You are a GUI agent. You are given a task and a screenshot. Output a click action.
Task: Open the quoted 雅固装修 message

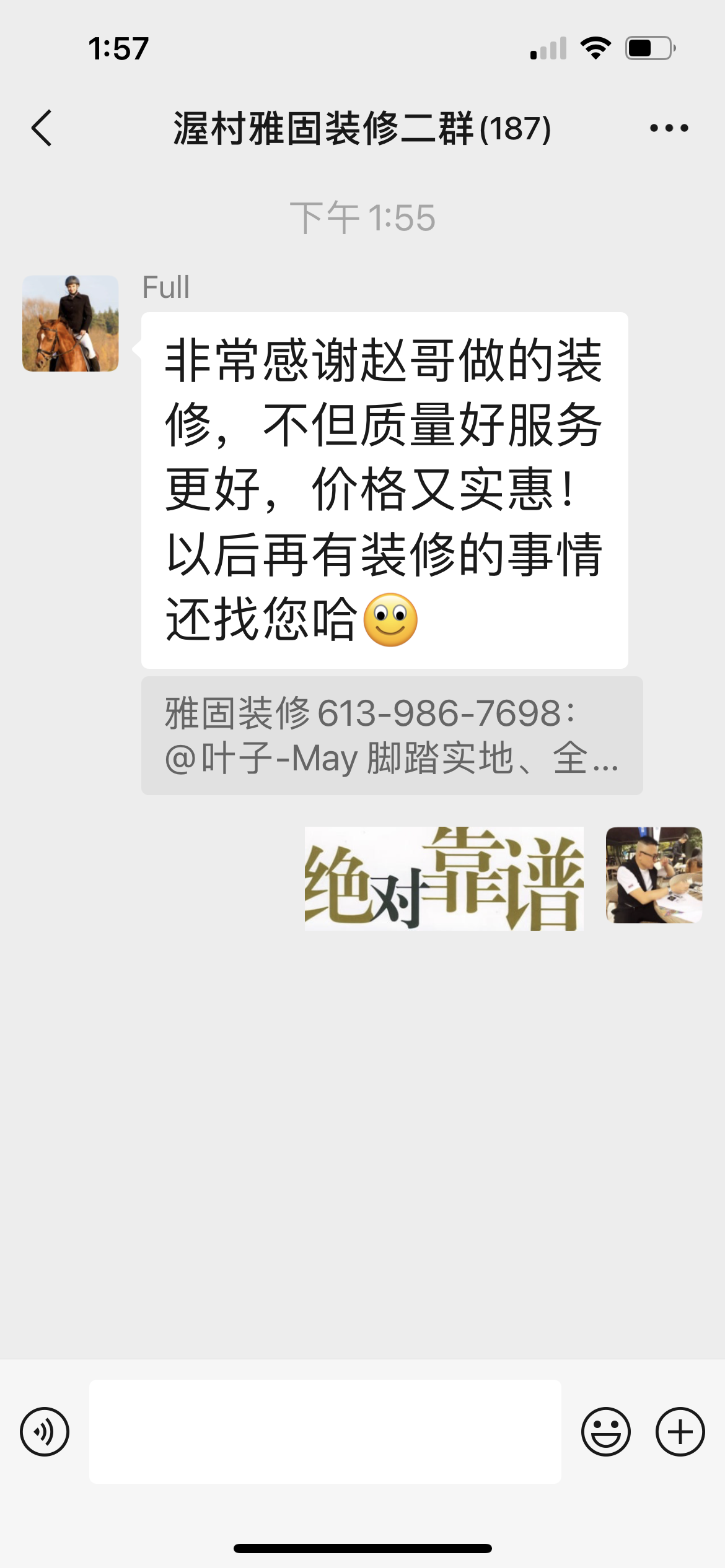pyautogui.click(x=392, y=735)
